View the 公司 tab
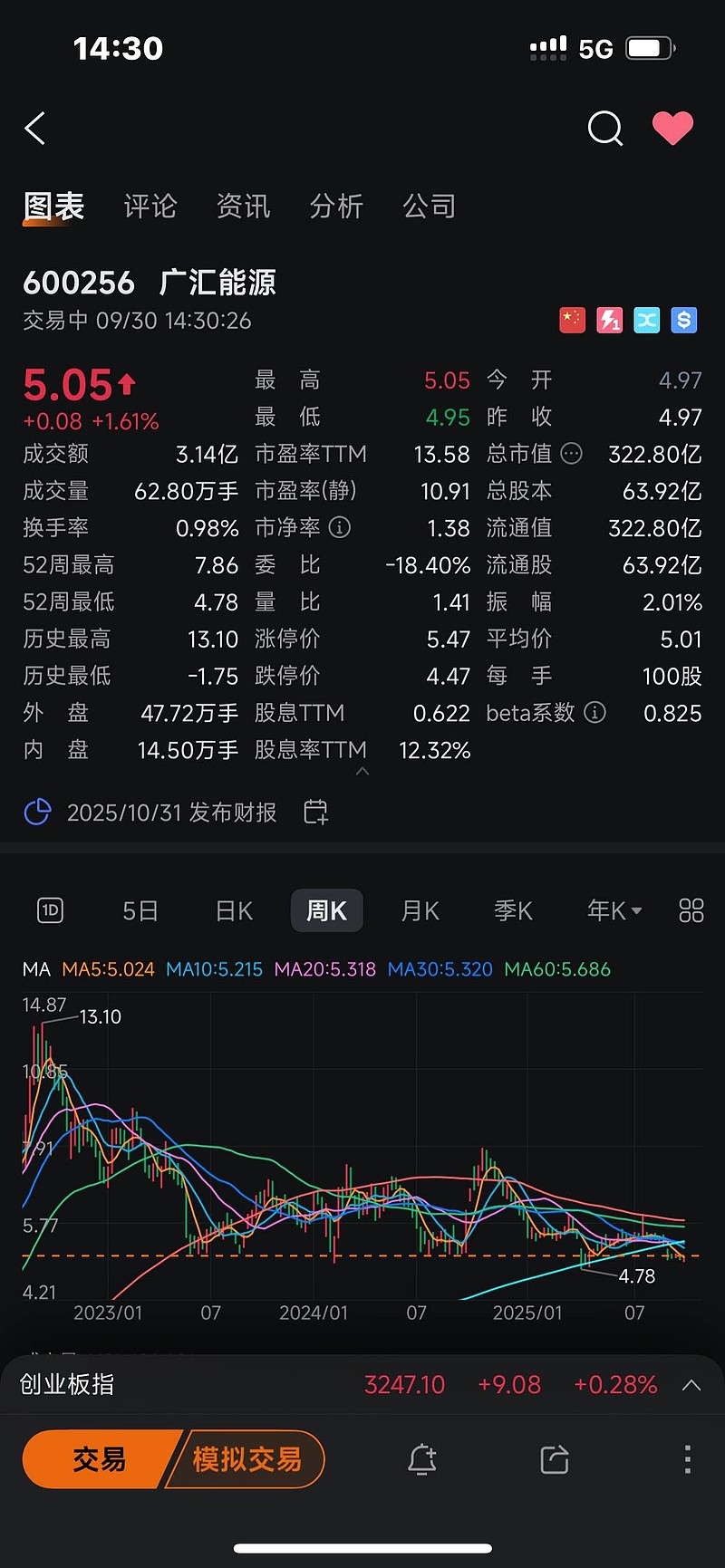Image resolution: width=725 pixels, height=1568 pixels. 430,207
